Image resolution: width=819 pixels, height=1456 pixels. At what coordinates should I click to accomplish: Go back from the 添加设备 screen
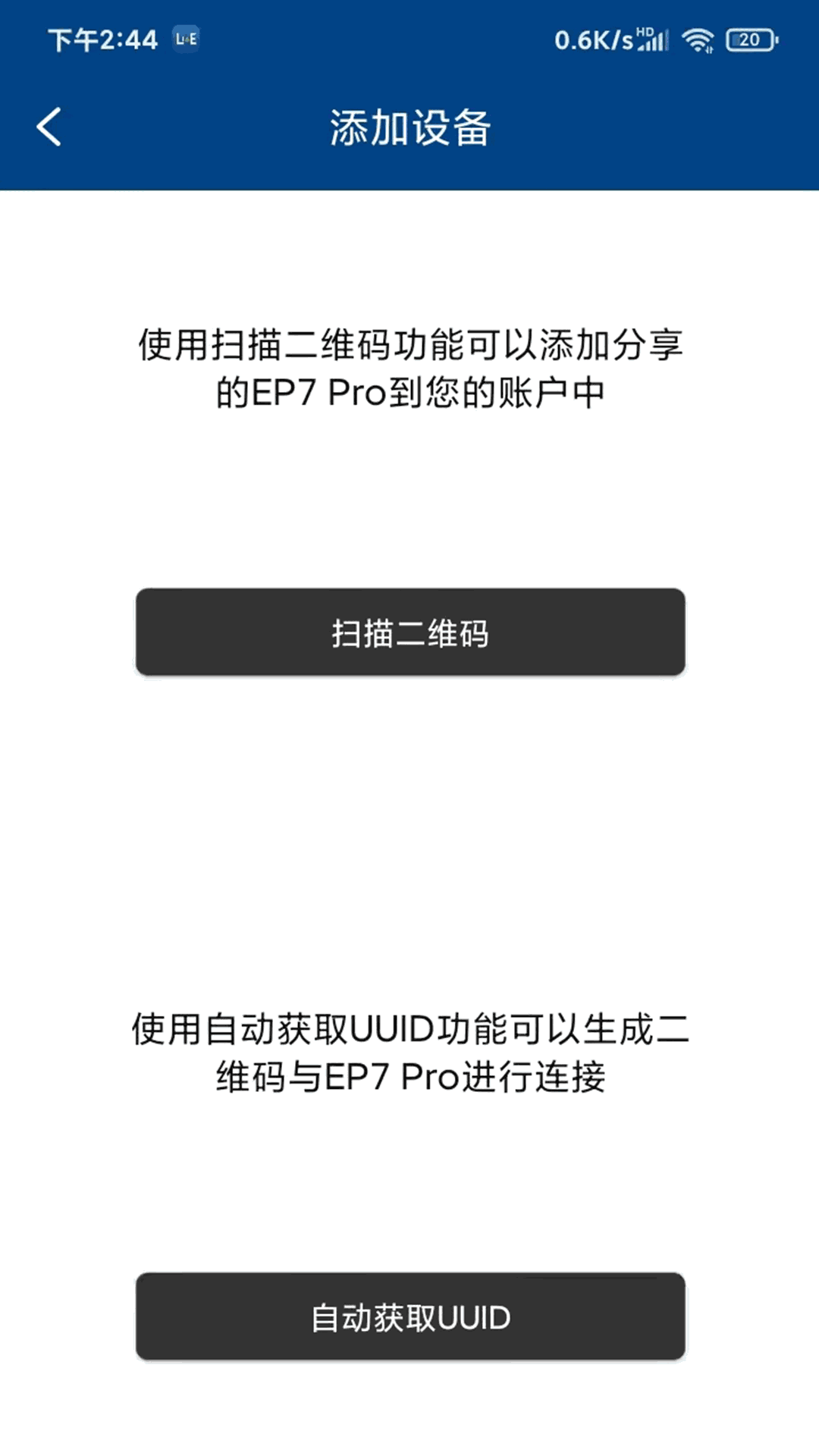[x=49, y=127]
